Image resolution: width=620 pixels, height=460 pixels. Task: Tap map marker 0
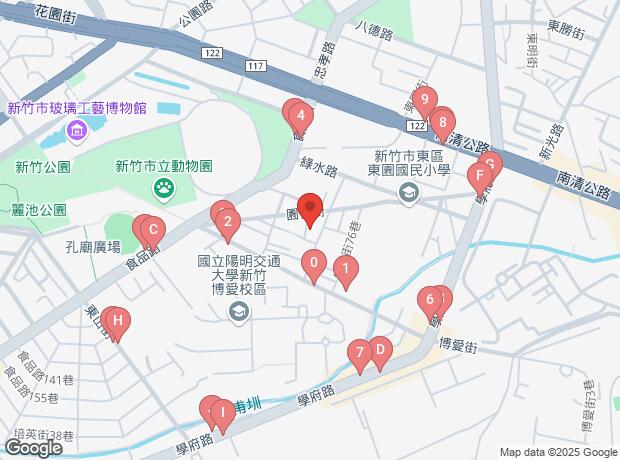[x=314, y=262]
